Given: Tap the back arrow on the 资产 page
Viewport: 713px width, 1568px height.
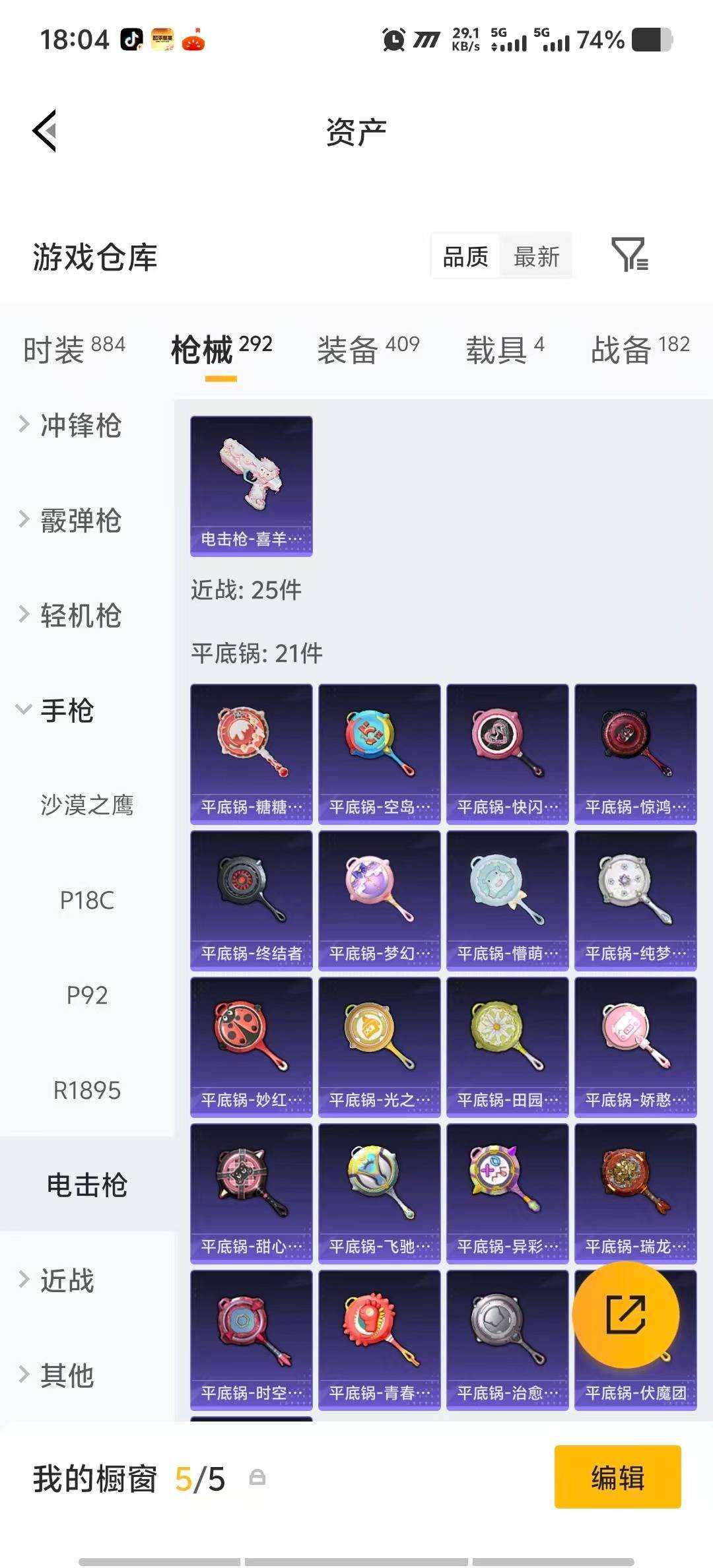Looking at the screenshot, I should pos(45,131).
